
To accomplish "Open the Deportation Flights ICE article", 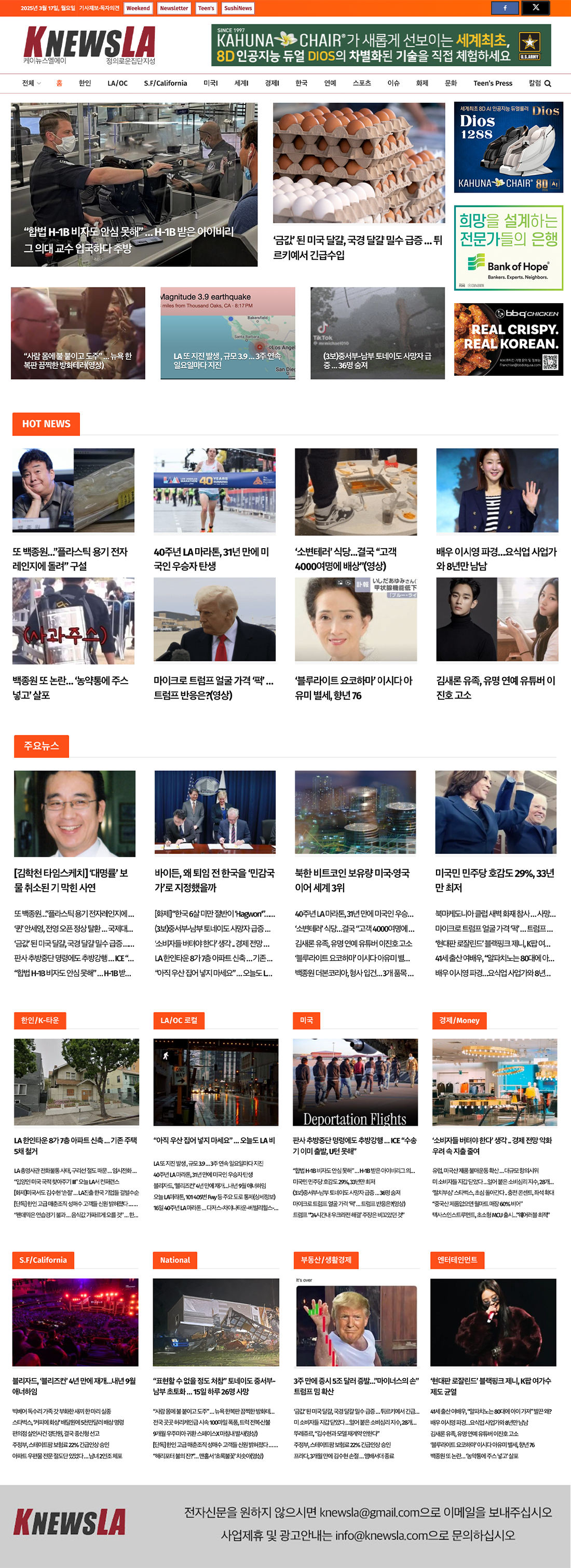I will (x=355, y=1145).
